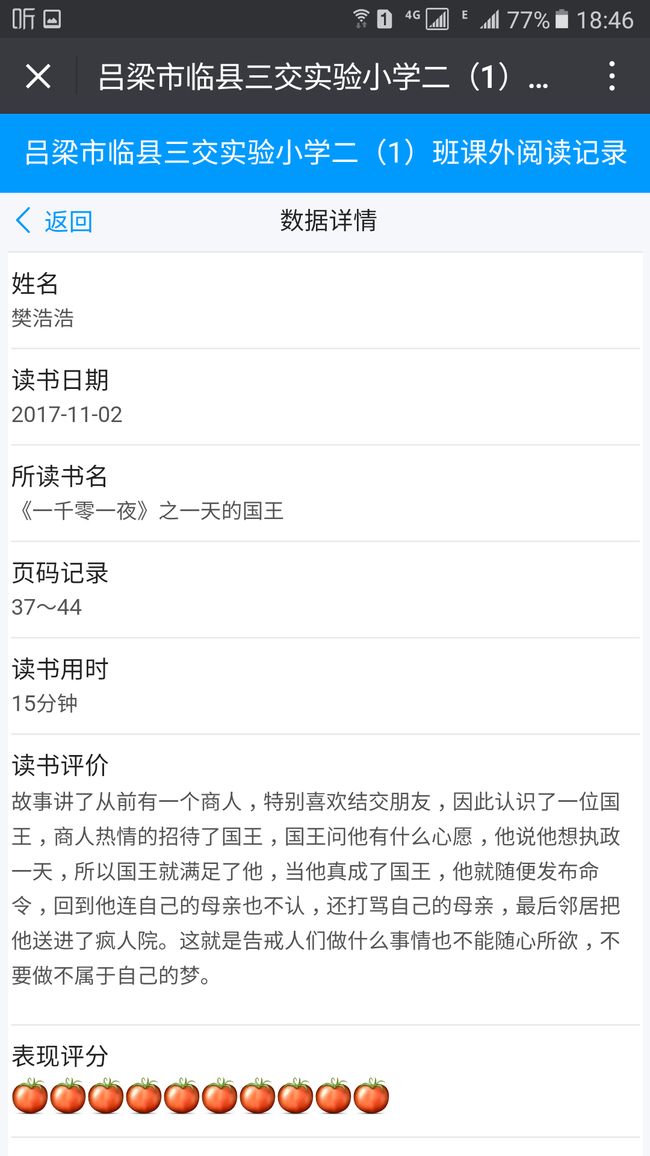The height and width of the screenshot is (1156, 650).
Task: Go back using the 返回 link
Action: click(54, 220)
